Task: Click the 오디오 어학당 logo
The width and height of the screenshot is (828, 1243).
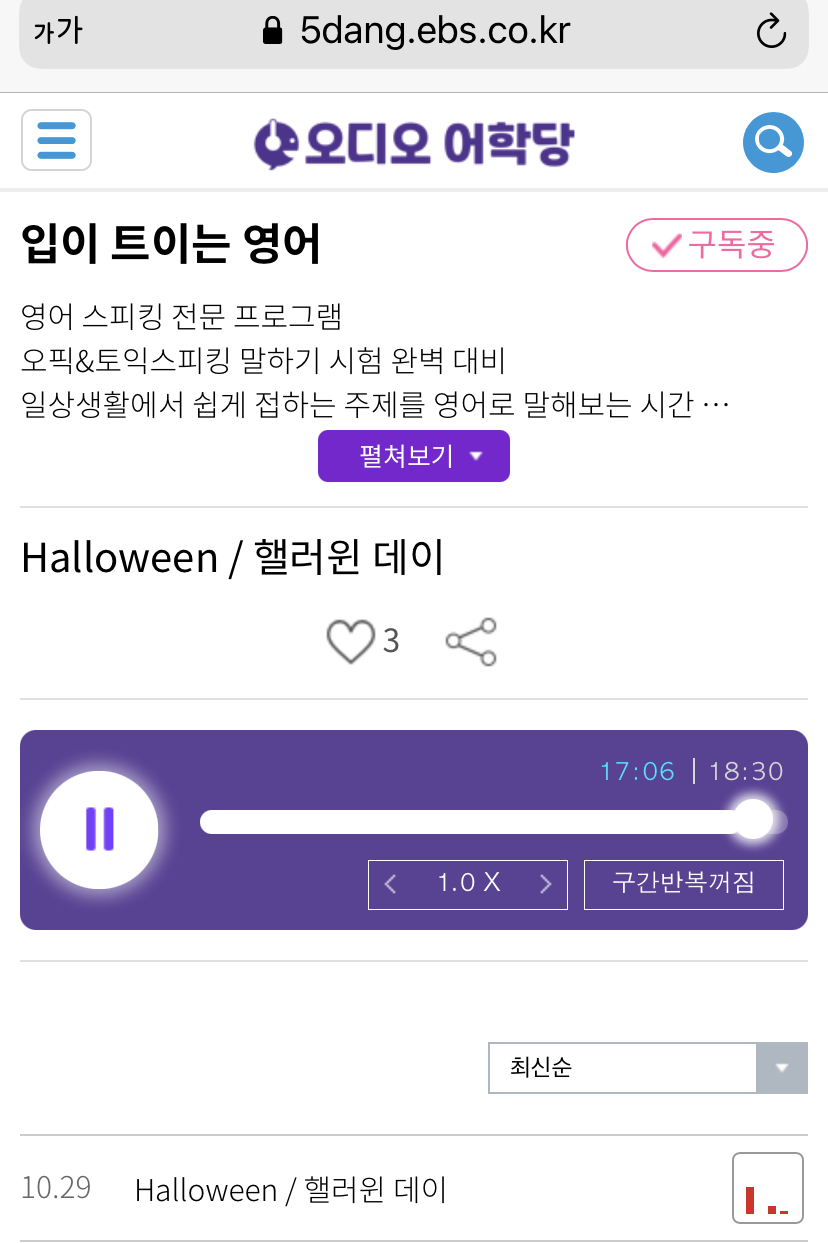Action: click(413, 142)
